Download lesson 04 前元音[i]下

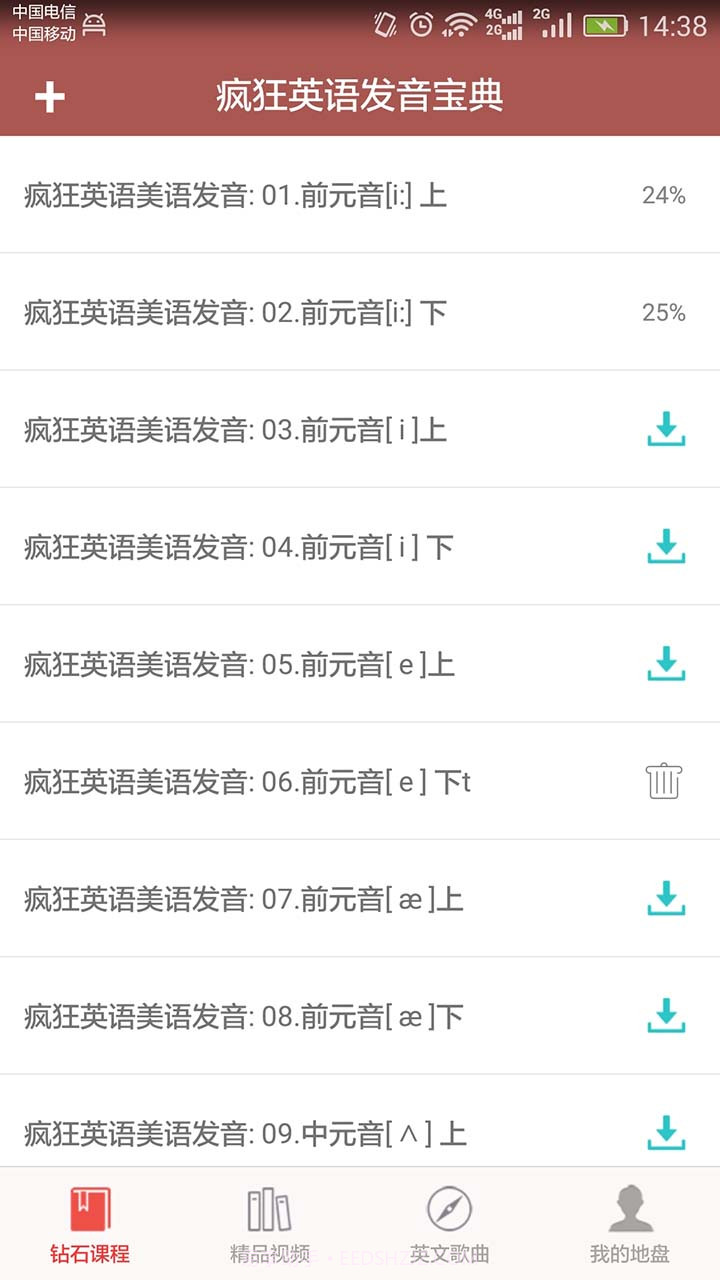(665, 547)
